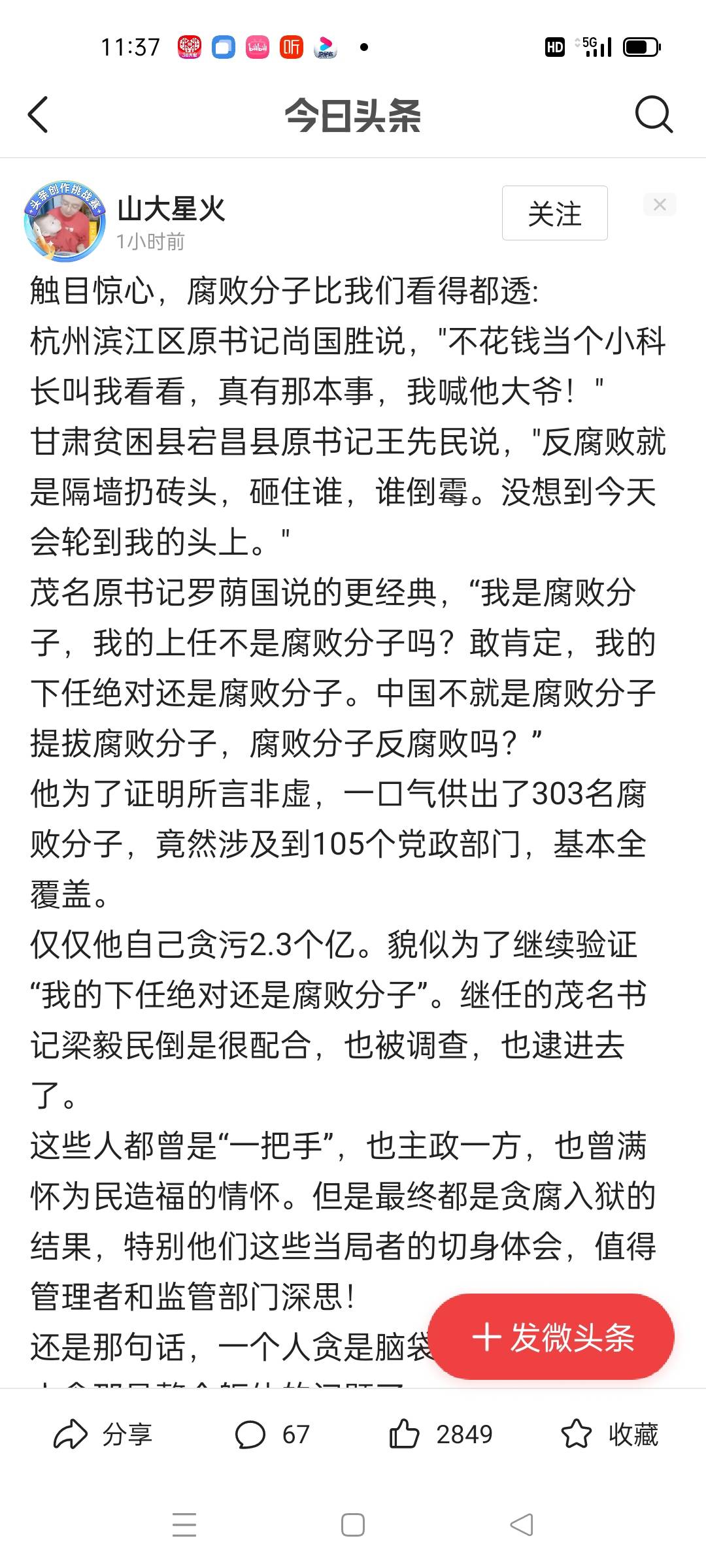Tap 发微头条 to compose a post
The height and width of the screenshot is (1568, 706).
coord(552,1337)
